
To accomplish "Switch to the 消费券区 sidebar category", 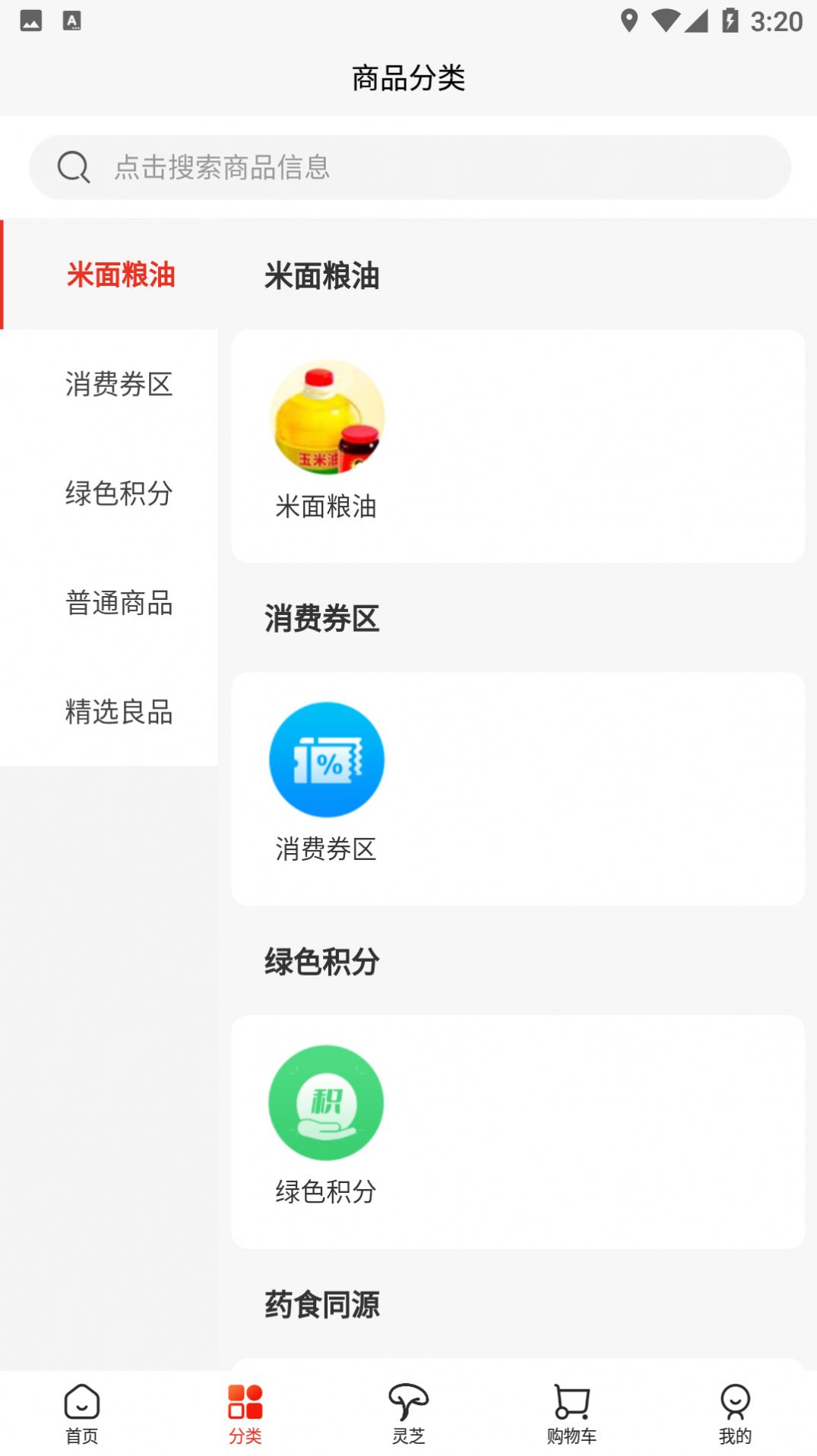I will coord(119,386).
